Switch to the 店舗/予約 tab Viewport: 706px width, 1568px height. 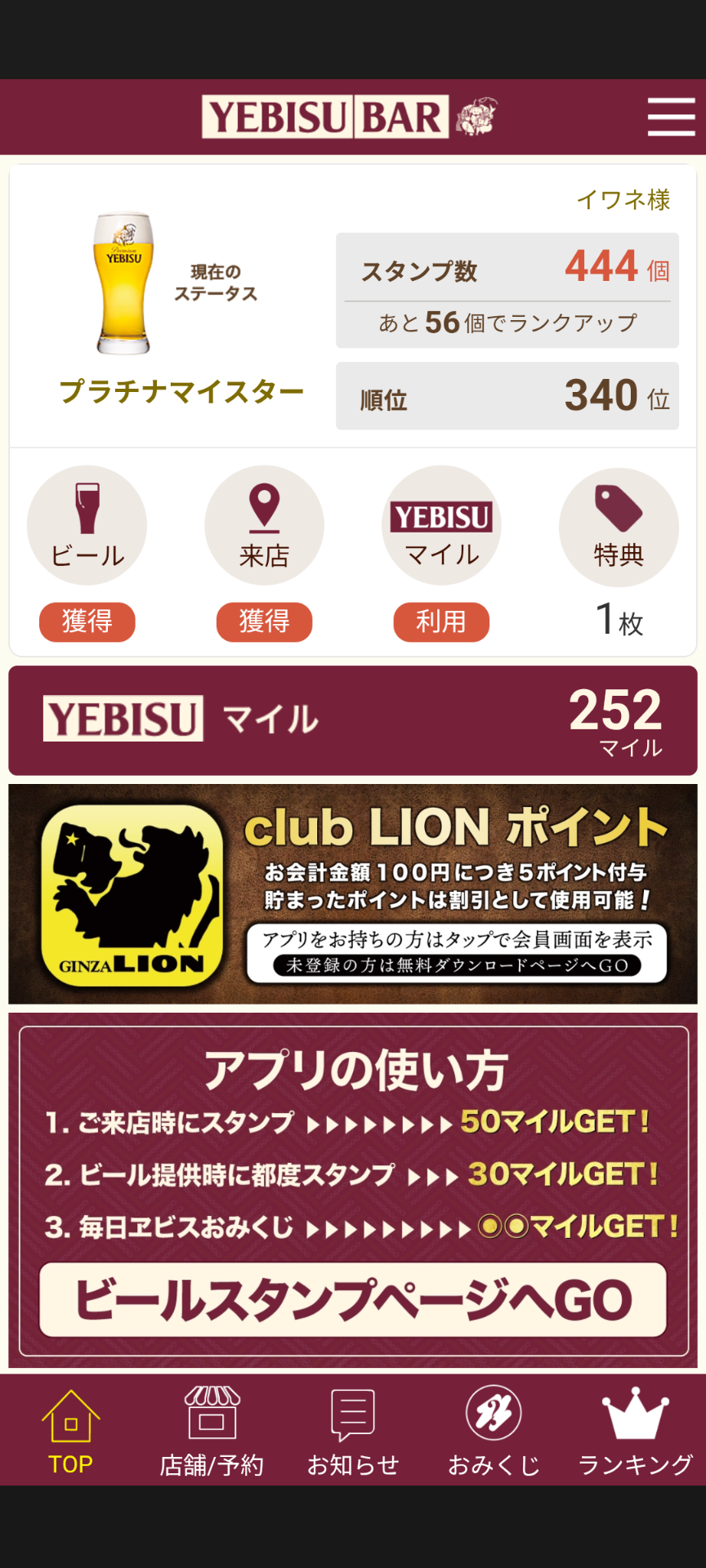[212, 1431]
